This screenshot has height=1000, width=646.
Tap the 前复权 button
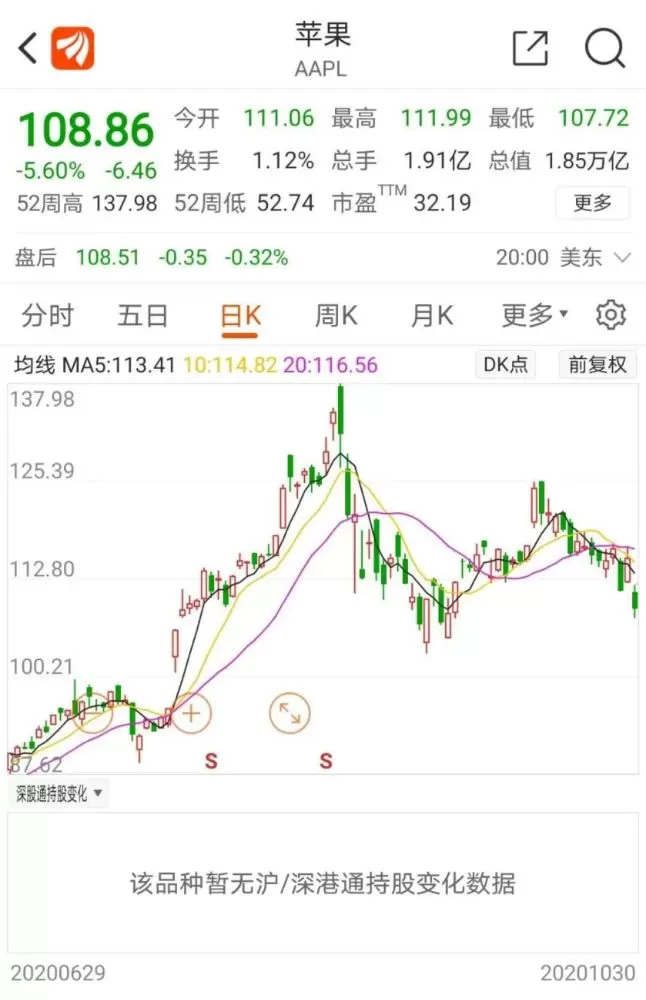pos(598,365)
